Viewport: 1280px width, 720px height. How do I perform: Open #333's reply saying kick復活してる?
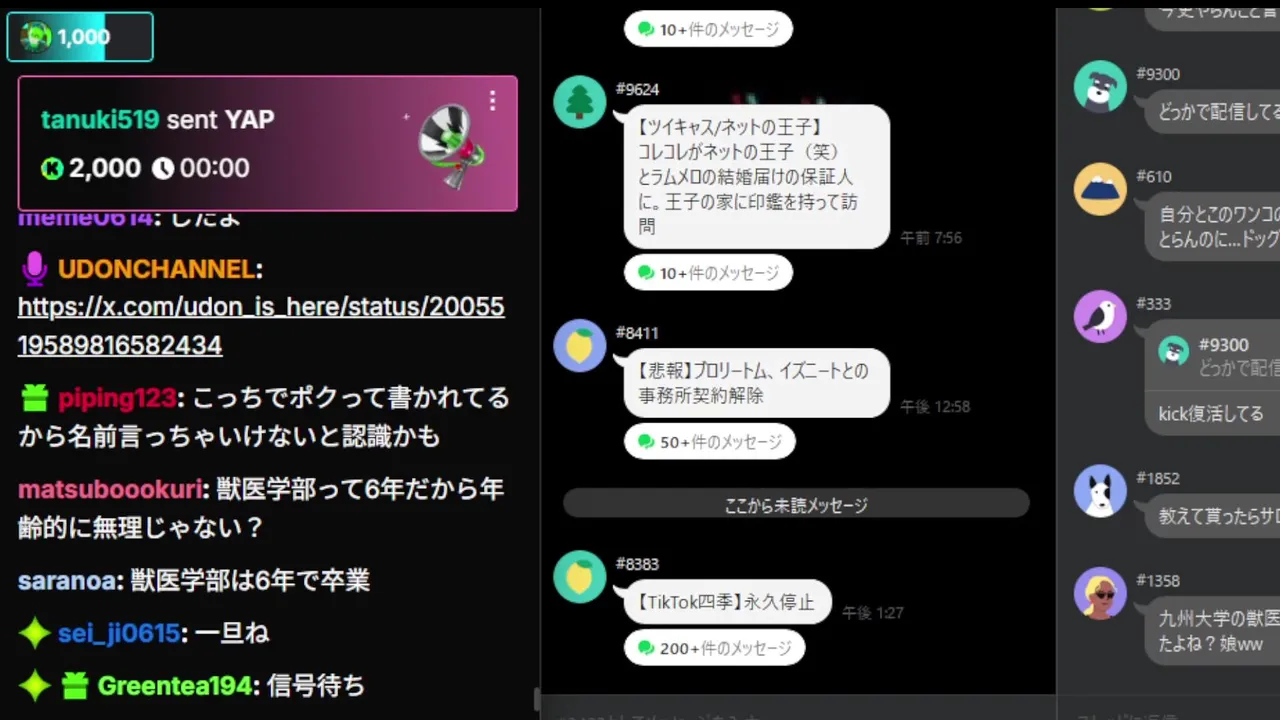click(1210, 413)
